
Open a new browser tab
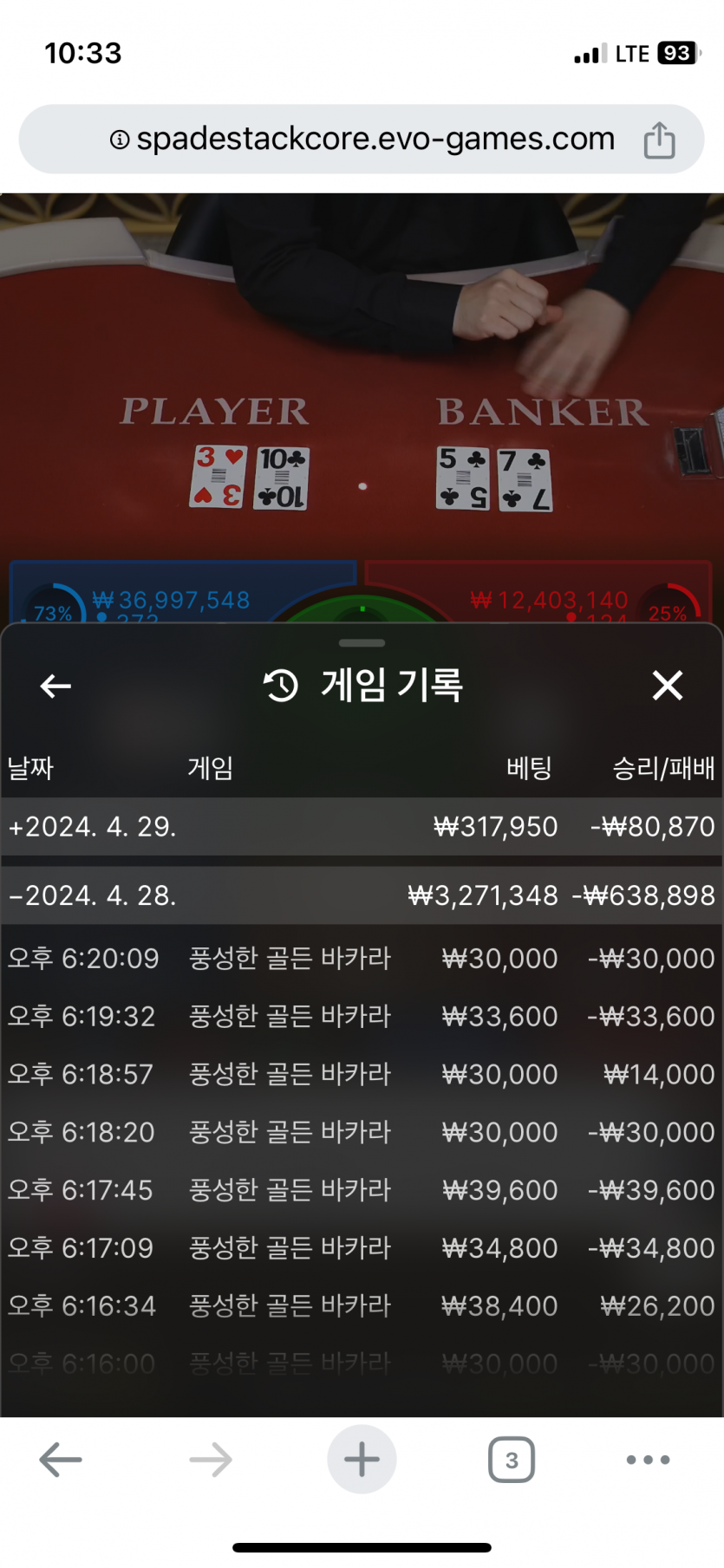pos(362,1460)
